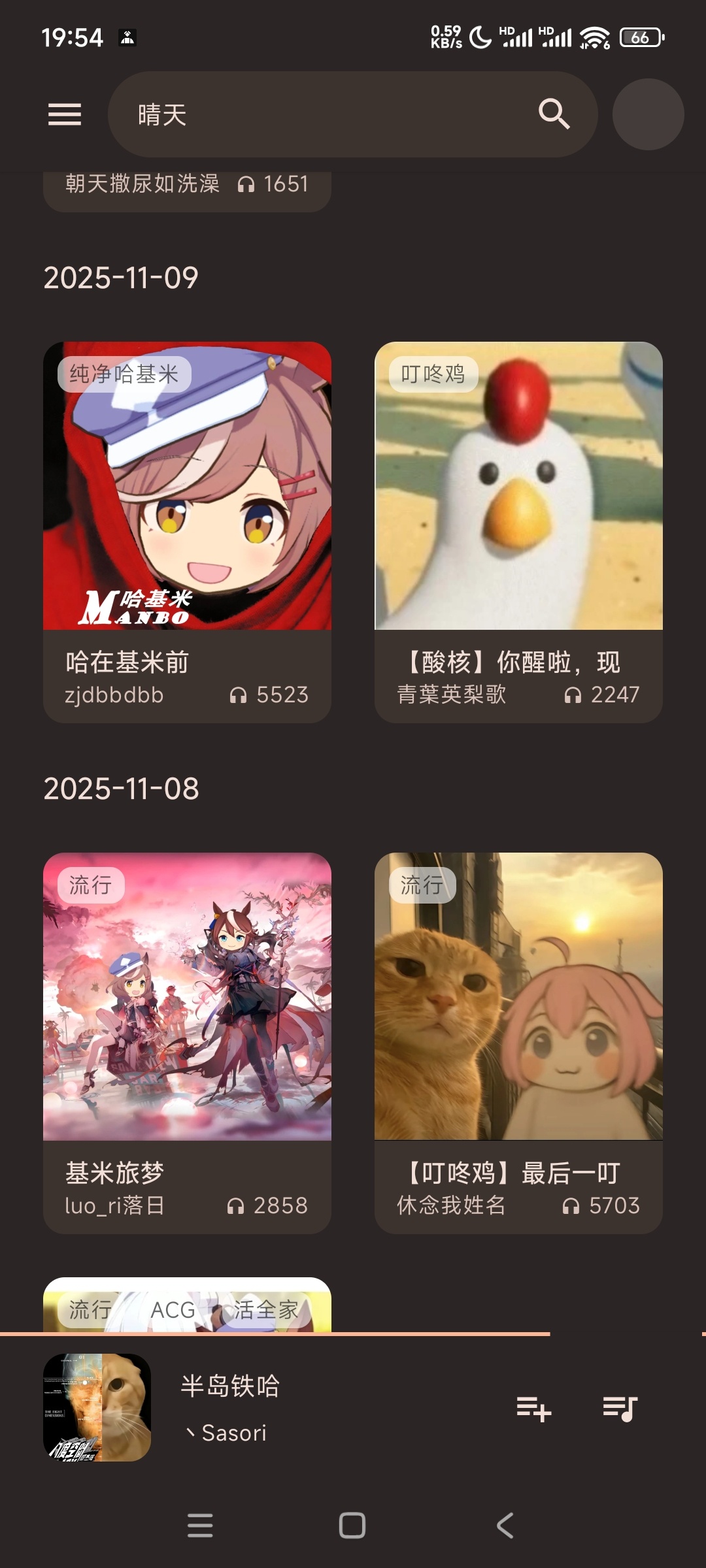Image resolution: width=706 pixels, height=1568 pixels.
Task: Open the 哈在基米前 song card
Action: (x=187, y=531)
